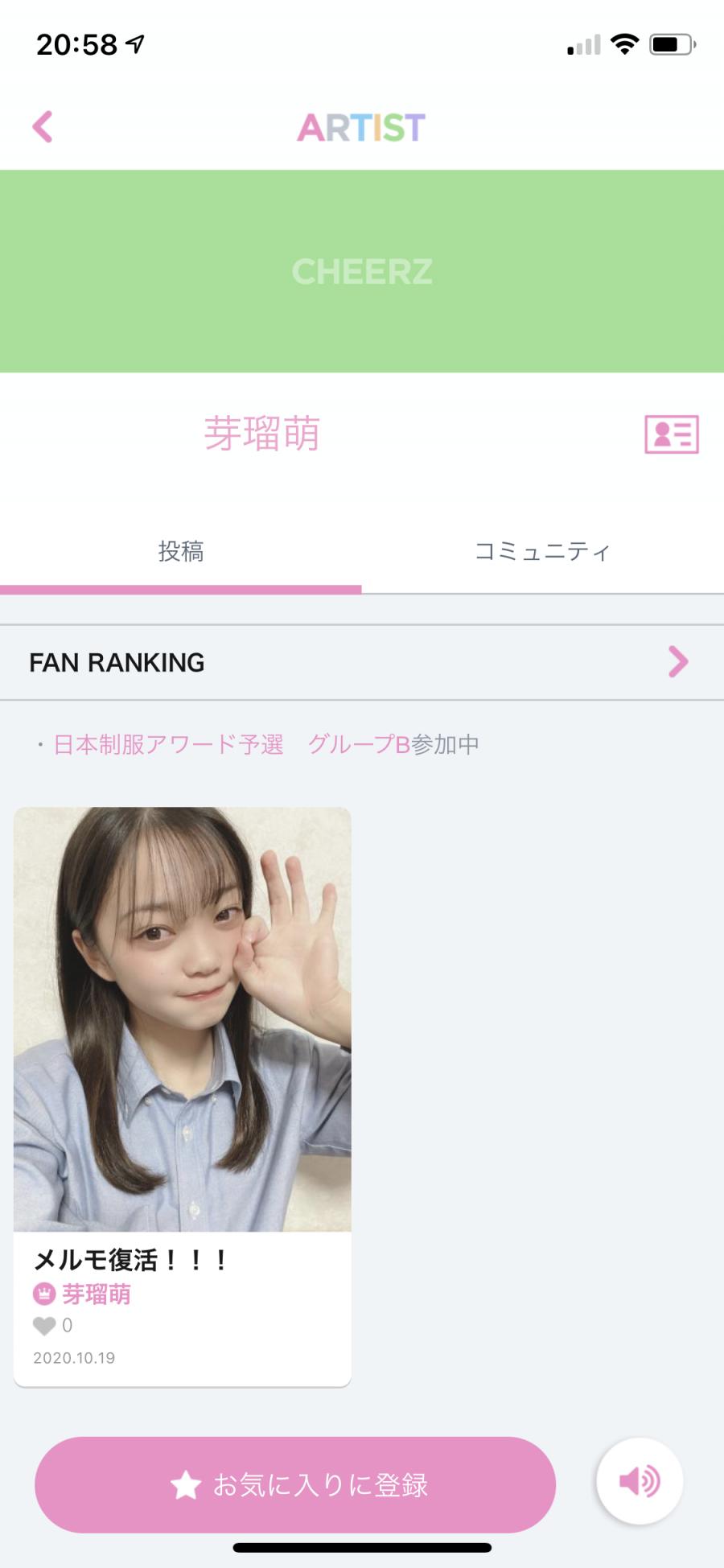This screenshot has width=724, height=1568.
Task: Open the artist profile card icon
Action: 671,434
